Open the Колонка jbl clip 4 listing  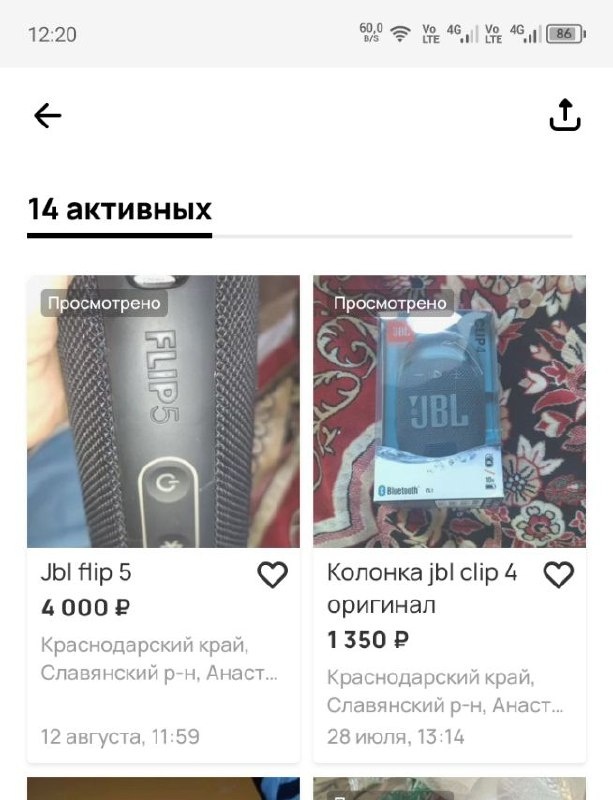tap(449, 412)
